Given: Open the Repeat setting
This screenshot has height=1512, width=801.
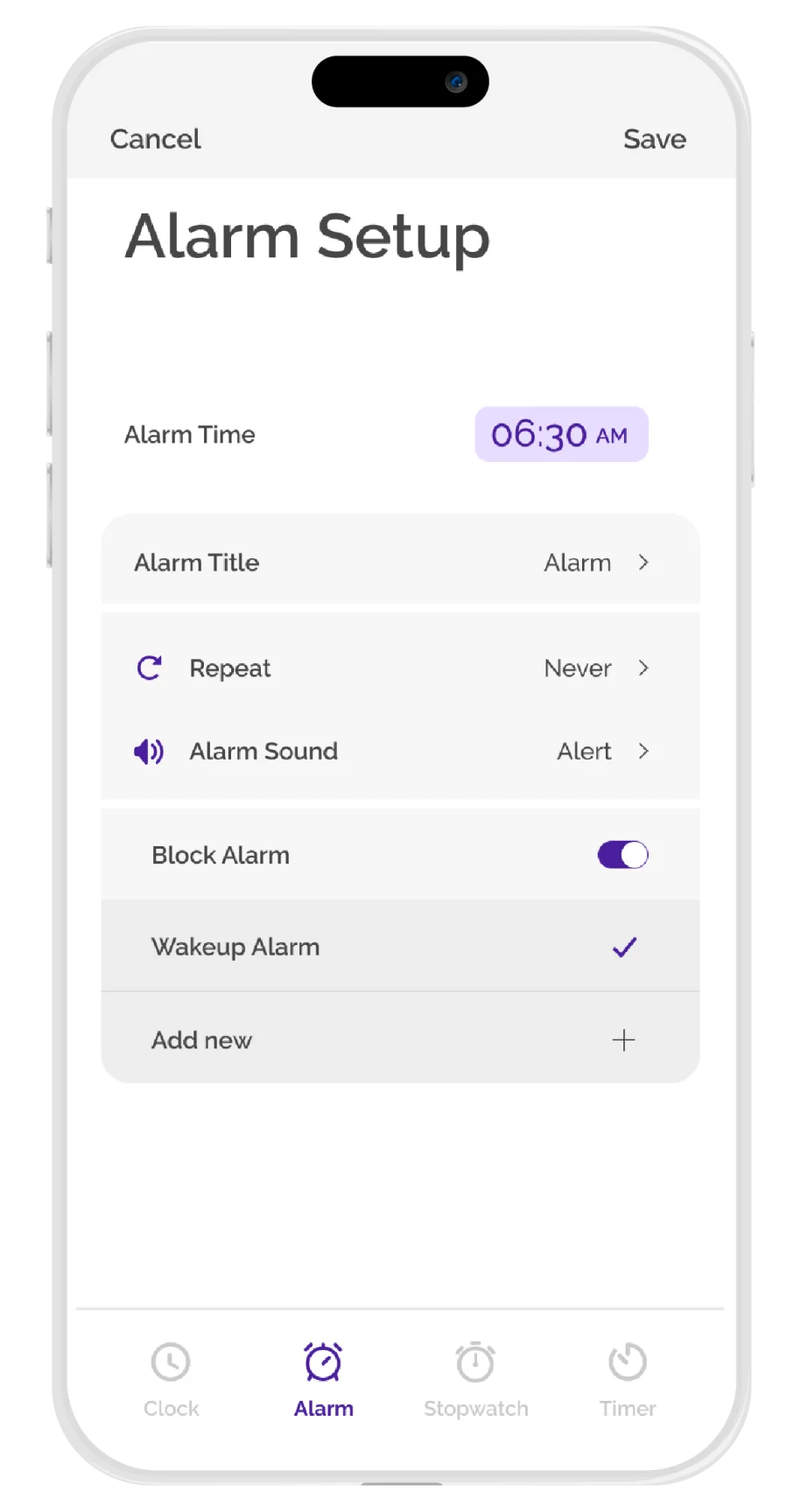Looking at the screenshot, I should 400,668.
